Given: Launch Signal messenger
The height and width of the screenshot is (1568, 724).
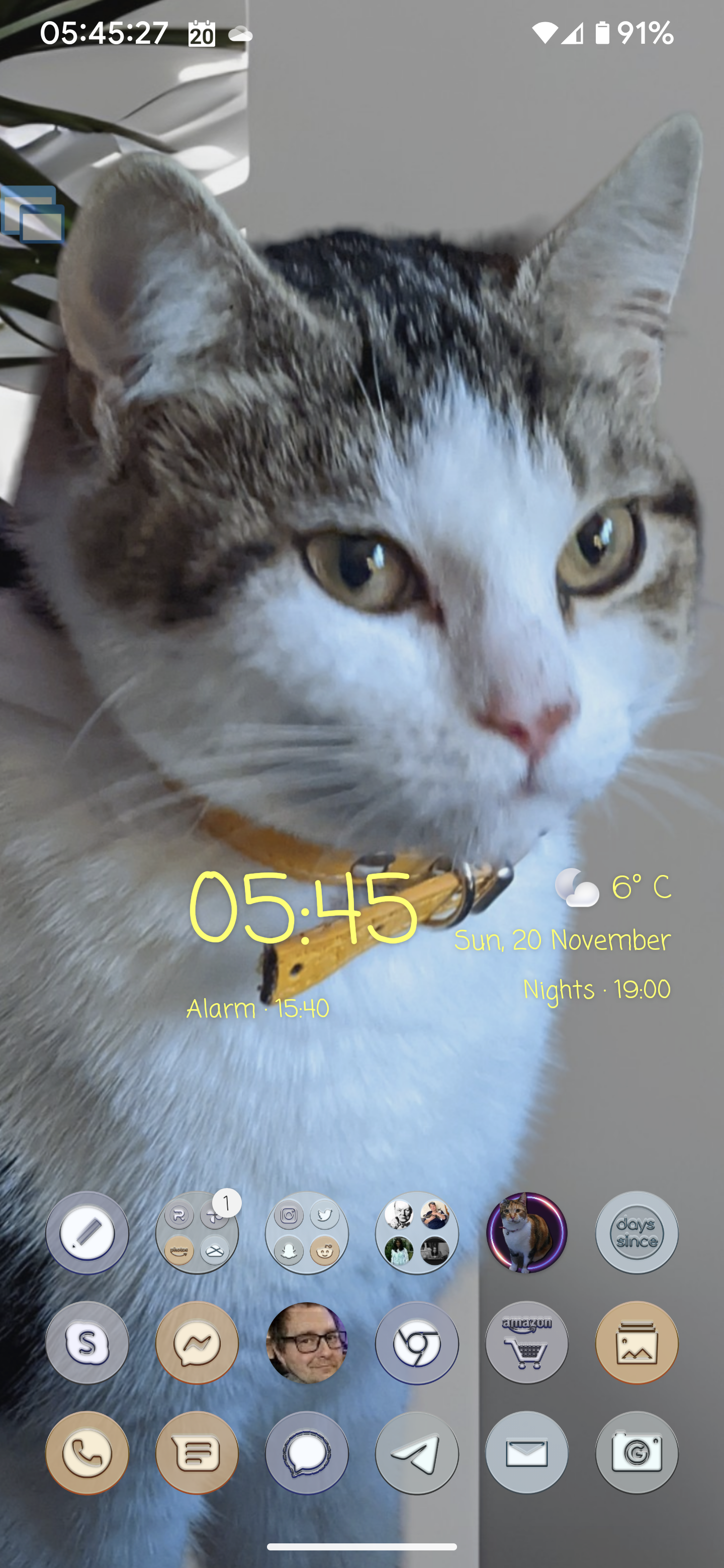Looking at the screenshot, I should (x=307, y=1453).
